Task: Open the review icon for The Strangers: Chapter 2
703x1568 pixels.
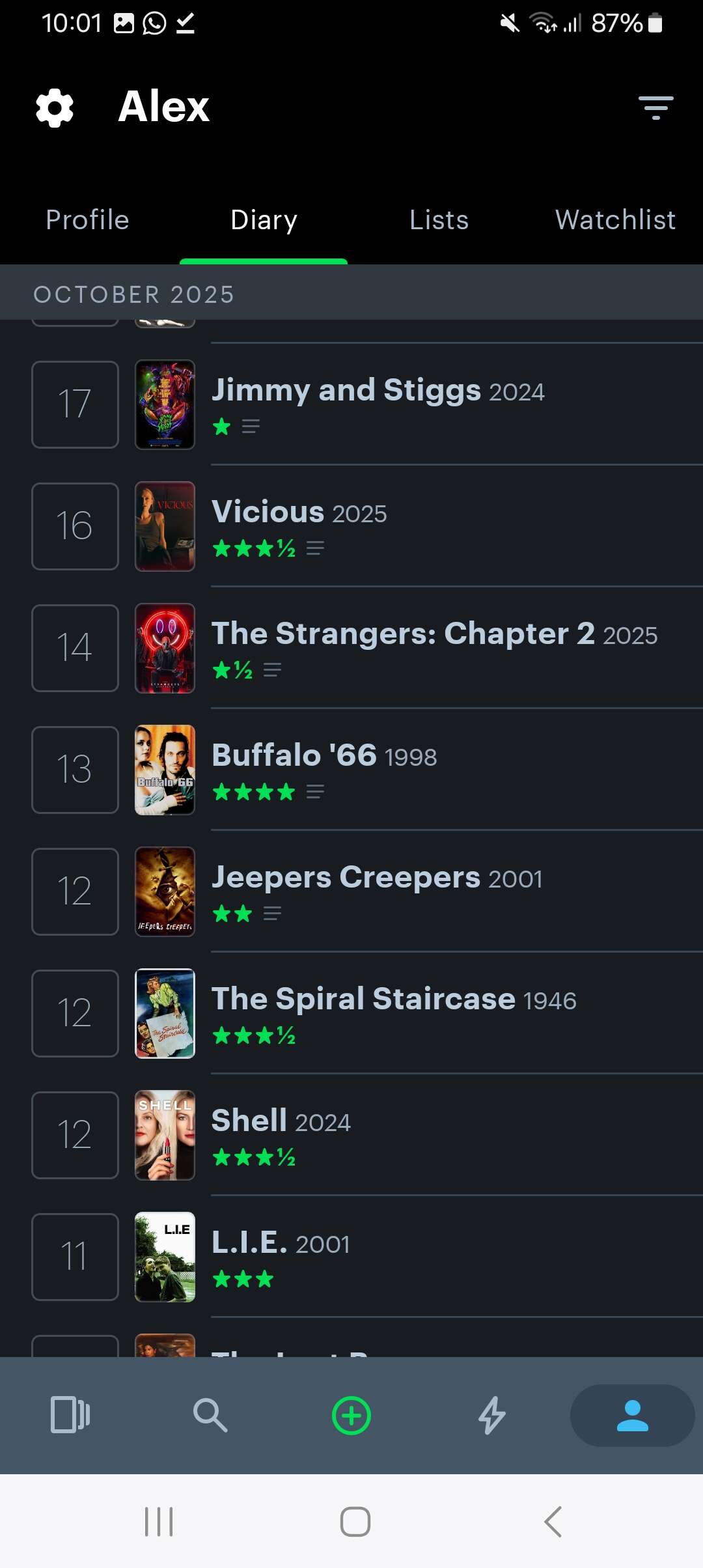Action: point(271,670)
